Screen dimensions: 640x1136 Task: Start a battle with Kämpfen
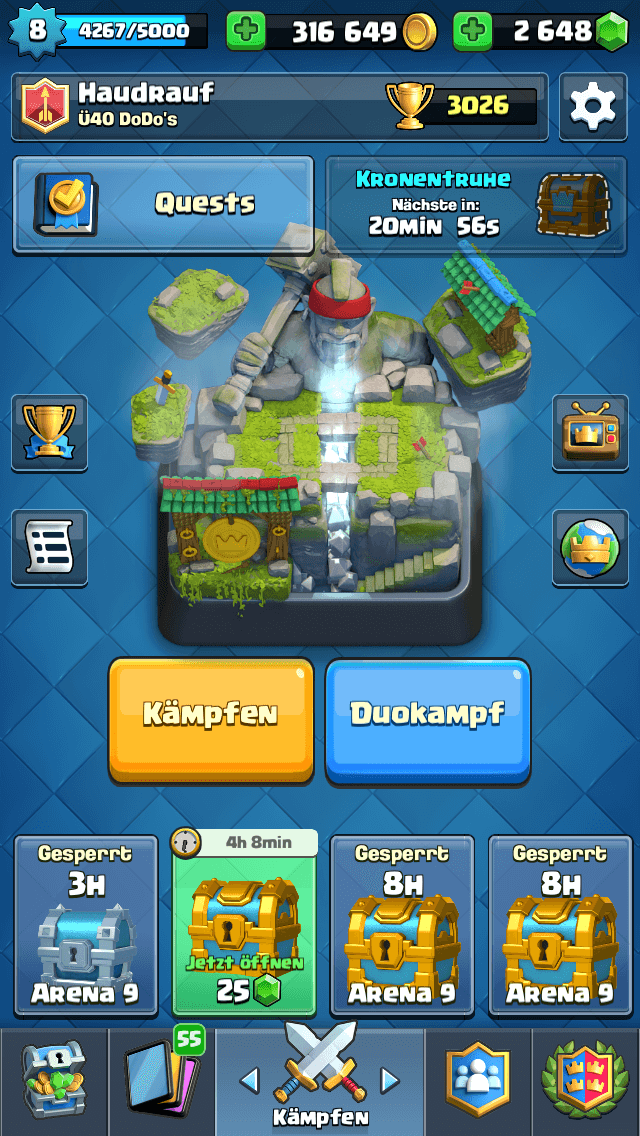coord(210,714)
